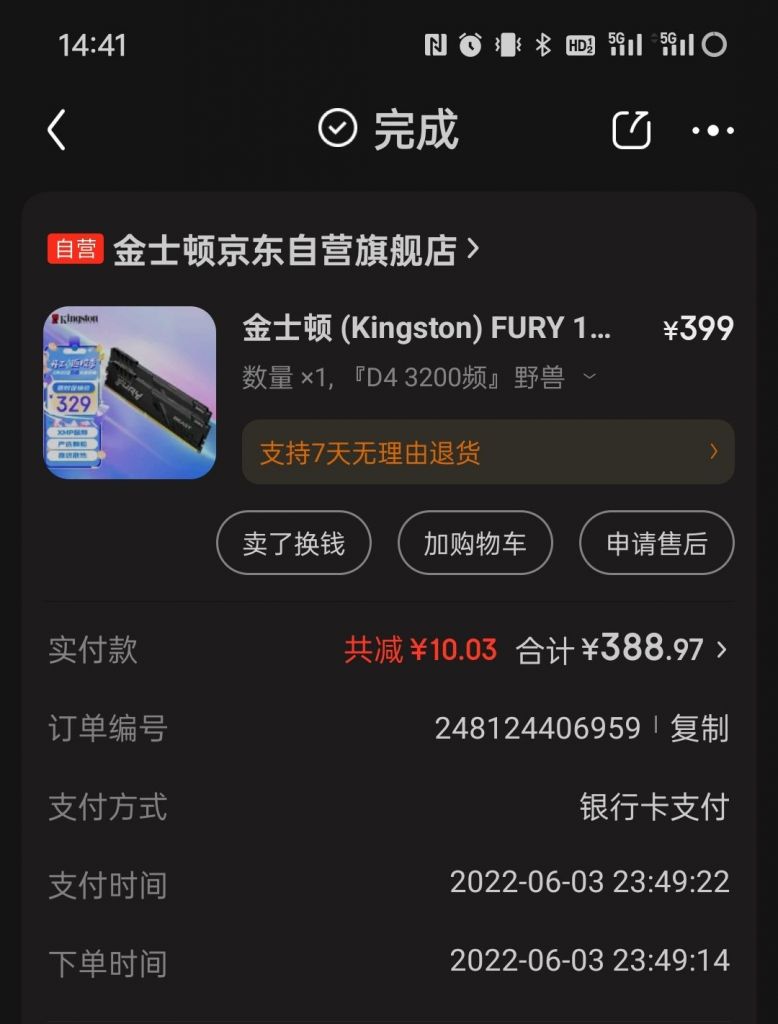
Task: Tap the alarm clock status bar icon
Action: 470,43
